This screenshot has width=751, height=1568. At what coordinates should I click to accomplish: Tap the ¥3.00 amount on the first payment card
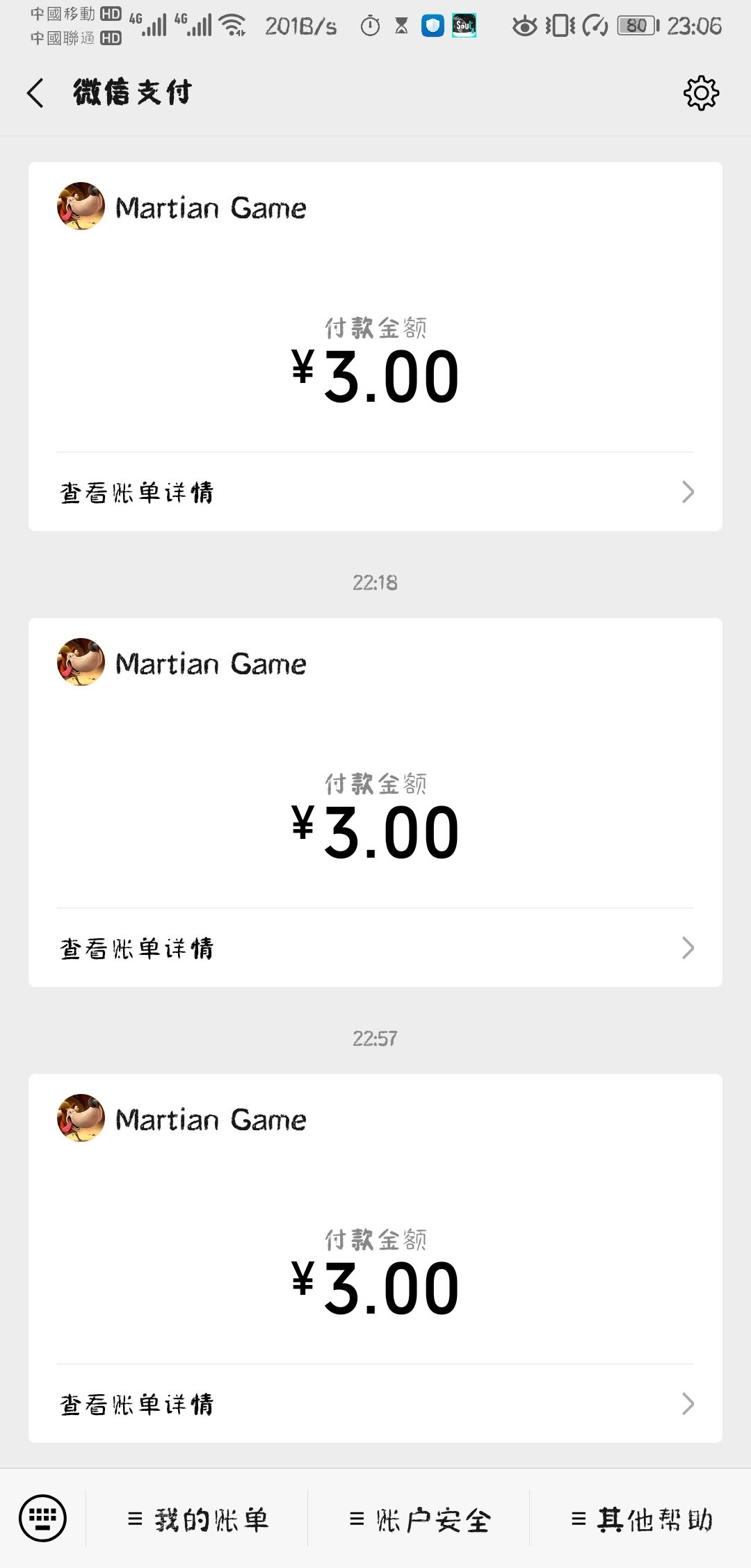375,375
